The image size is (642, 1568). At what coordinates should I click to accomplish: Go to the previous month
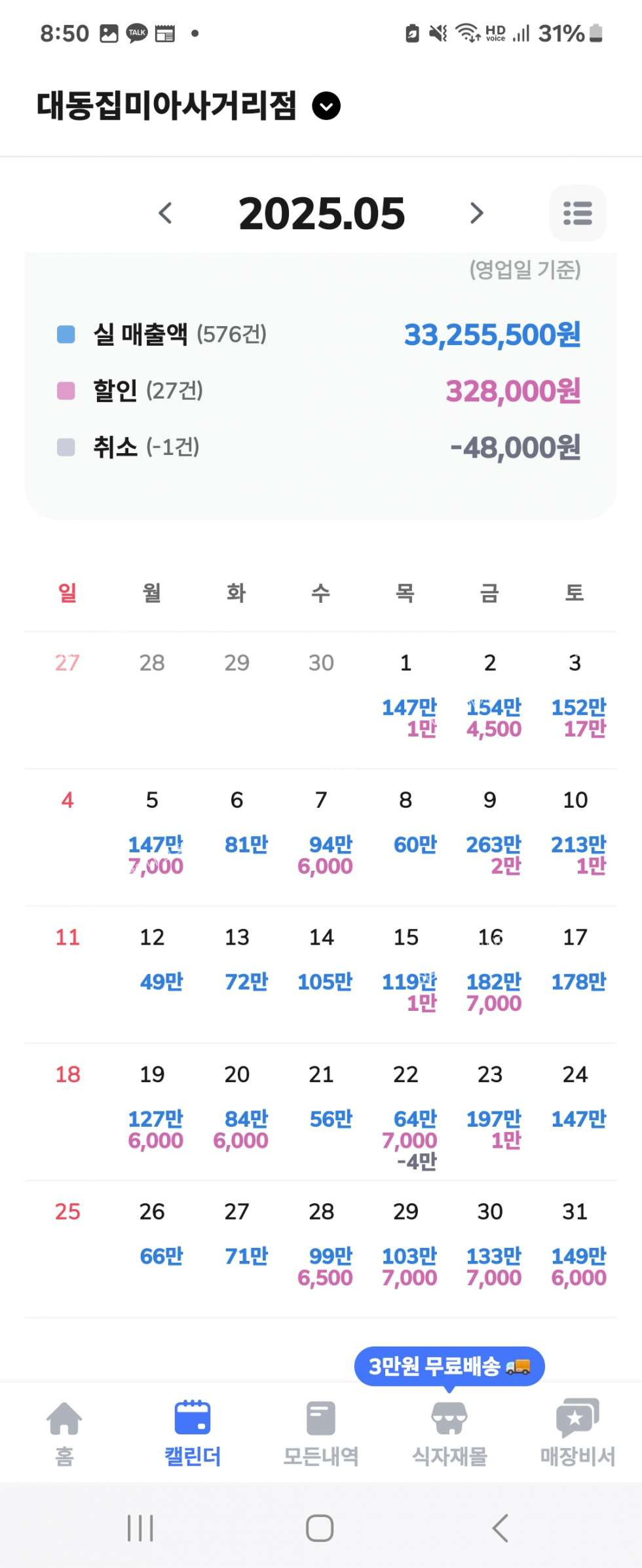pos(165,213)
